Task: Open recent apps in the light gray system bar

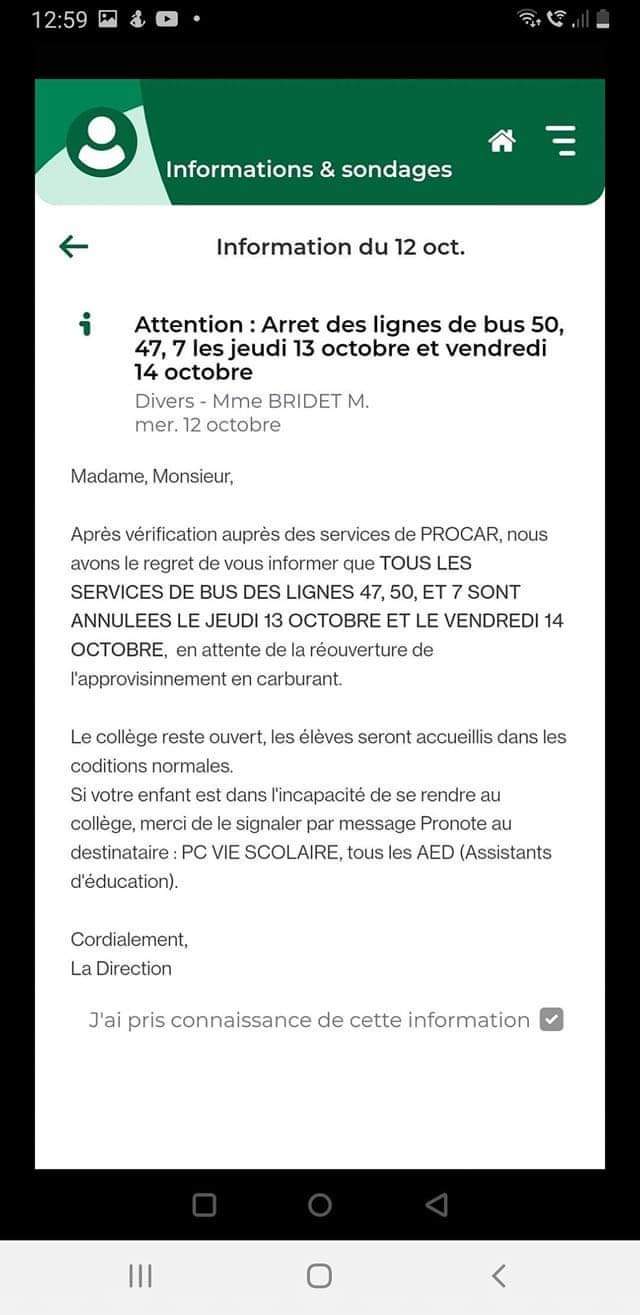Action: pos(140,1275)
